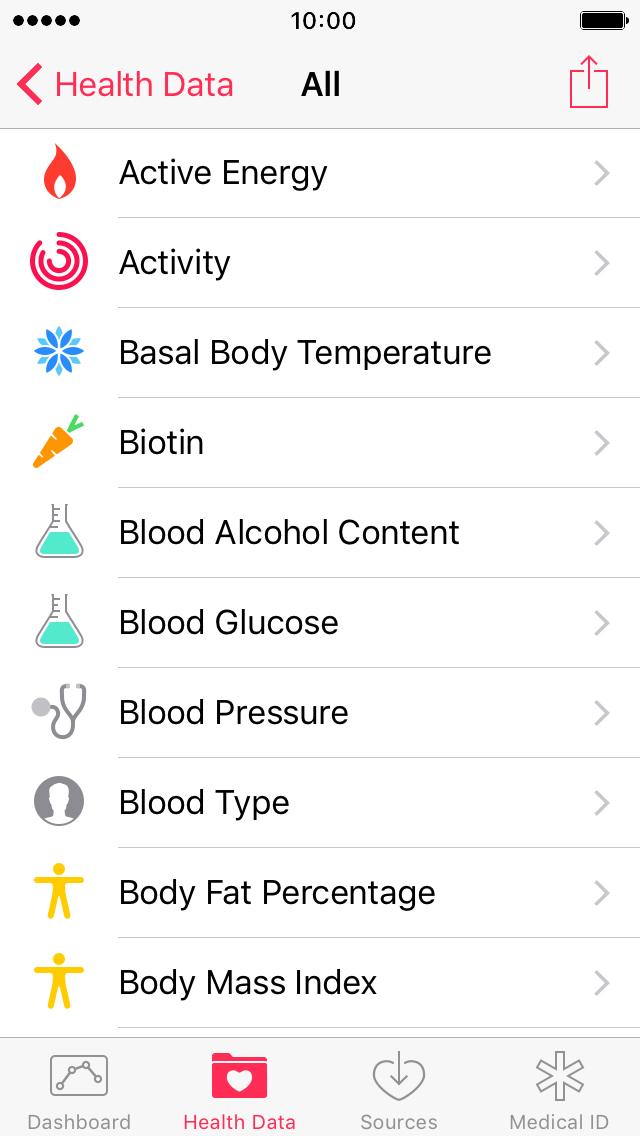Screen dimensions: 640x1136
Task: View Blood Alcohol Content
Action: pyautogui.click(x=320, y=532)
